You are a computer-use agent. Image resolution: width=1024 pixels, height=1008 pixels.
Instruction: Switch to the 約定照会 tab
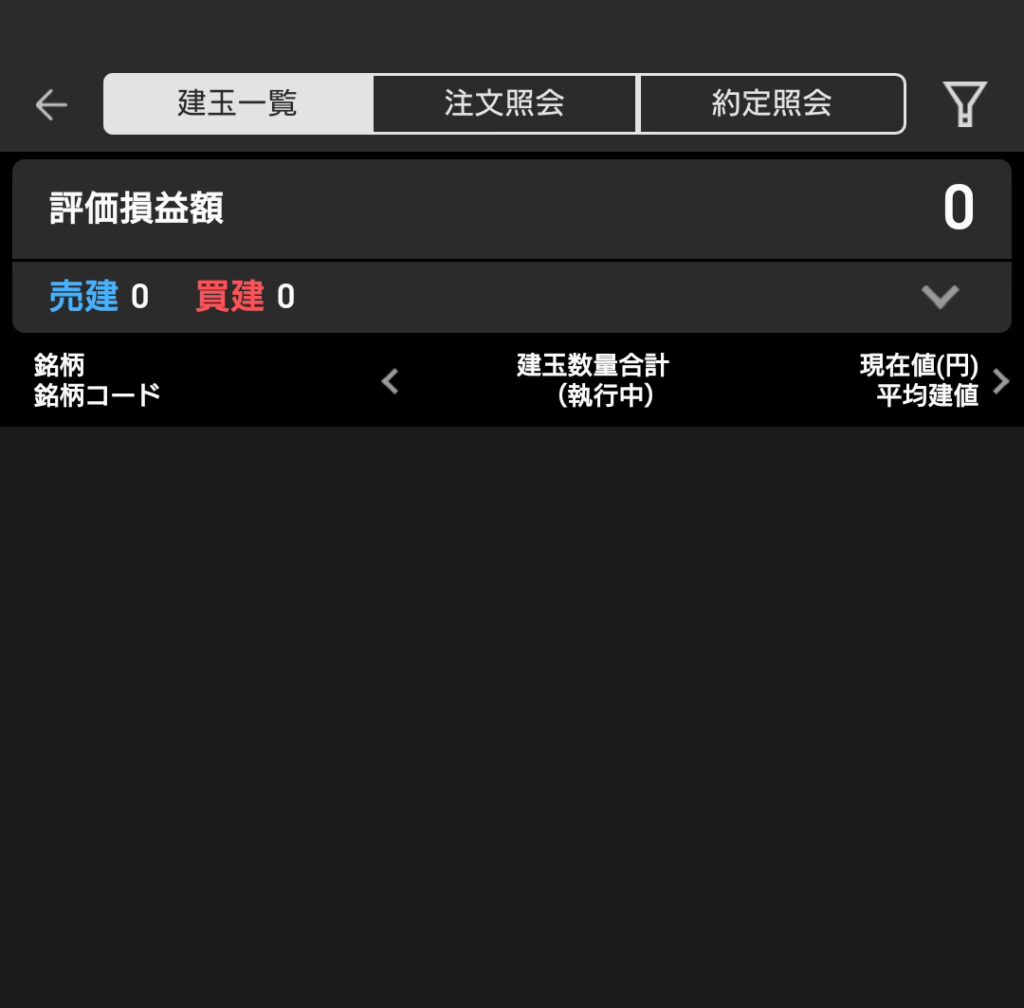coord(772,104)
